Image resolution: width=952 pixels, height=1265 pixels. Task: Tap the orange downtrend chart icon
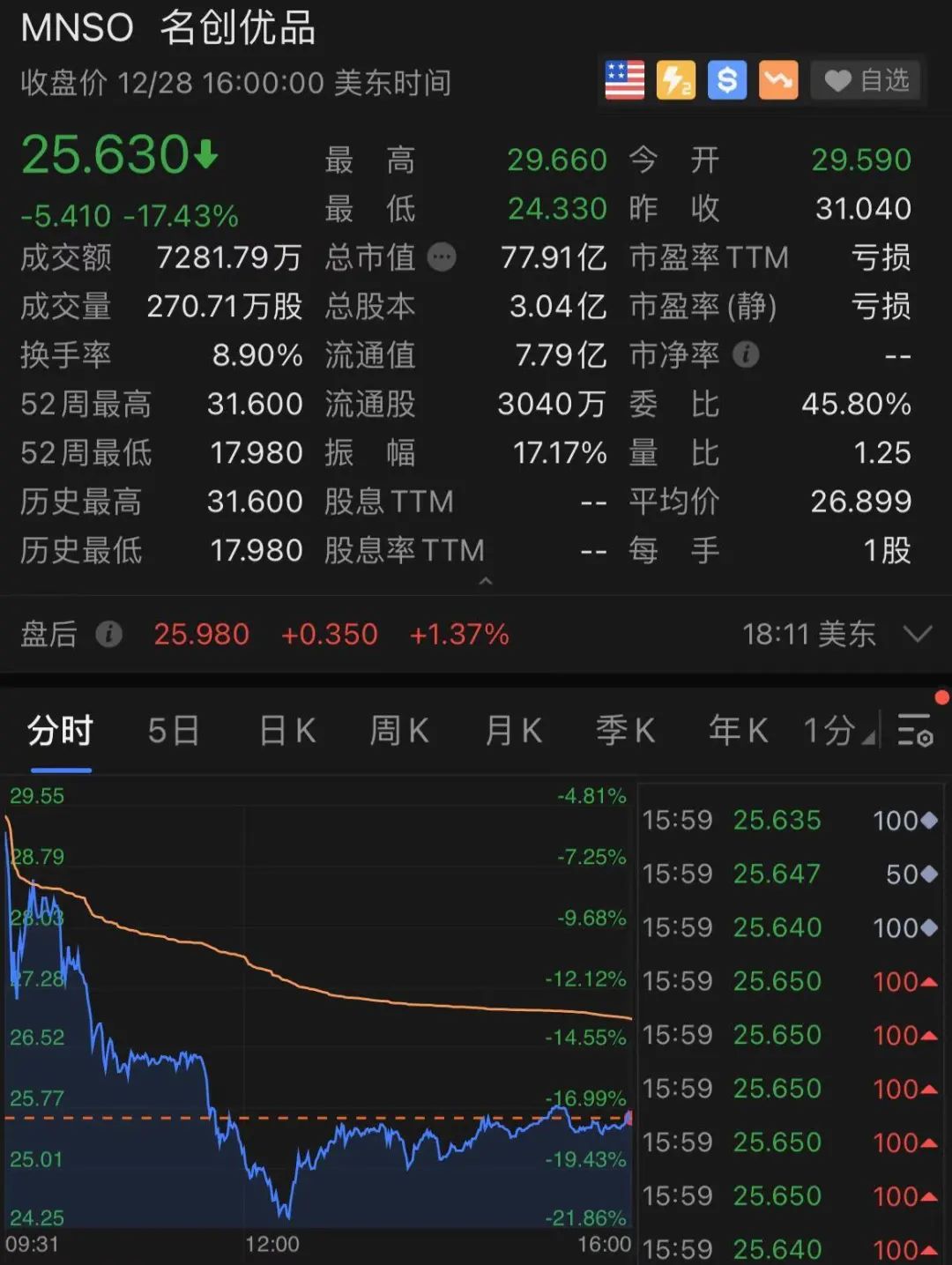[777, 81]
